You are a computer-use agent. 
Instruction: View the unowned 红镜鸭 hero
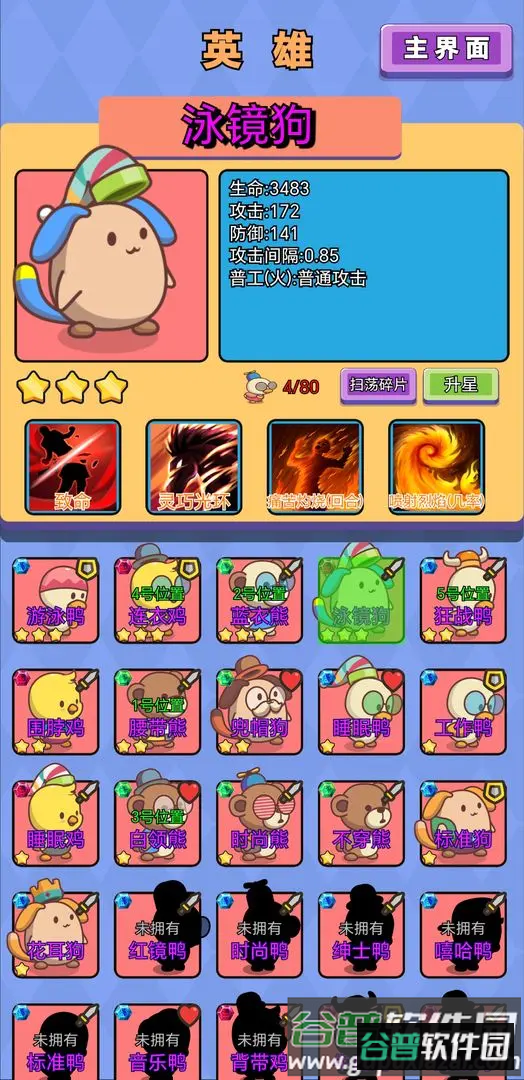pyautogui.click(x=158, y=935)
